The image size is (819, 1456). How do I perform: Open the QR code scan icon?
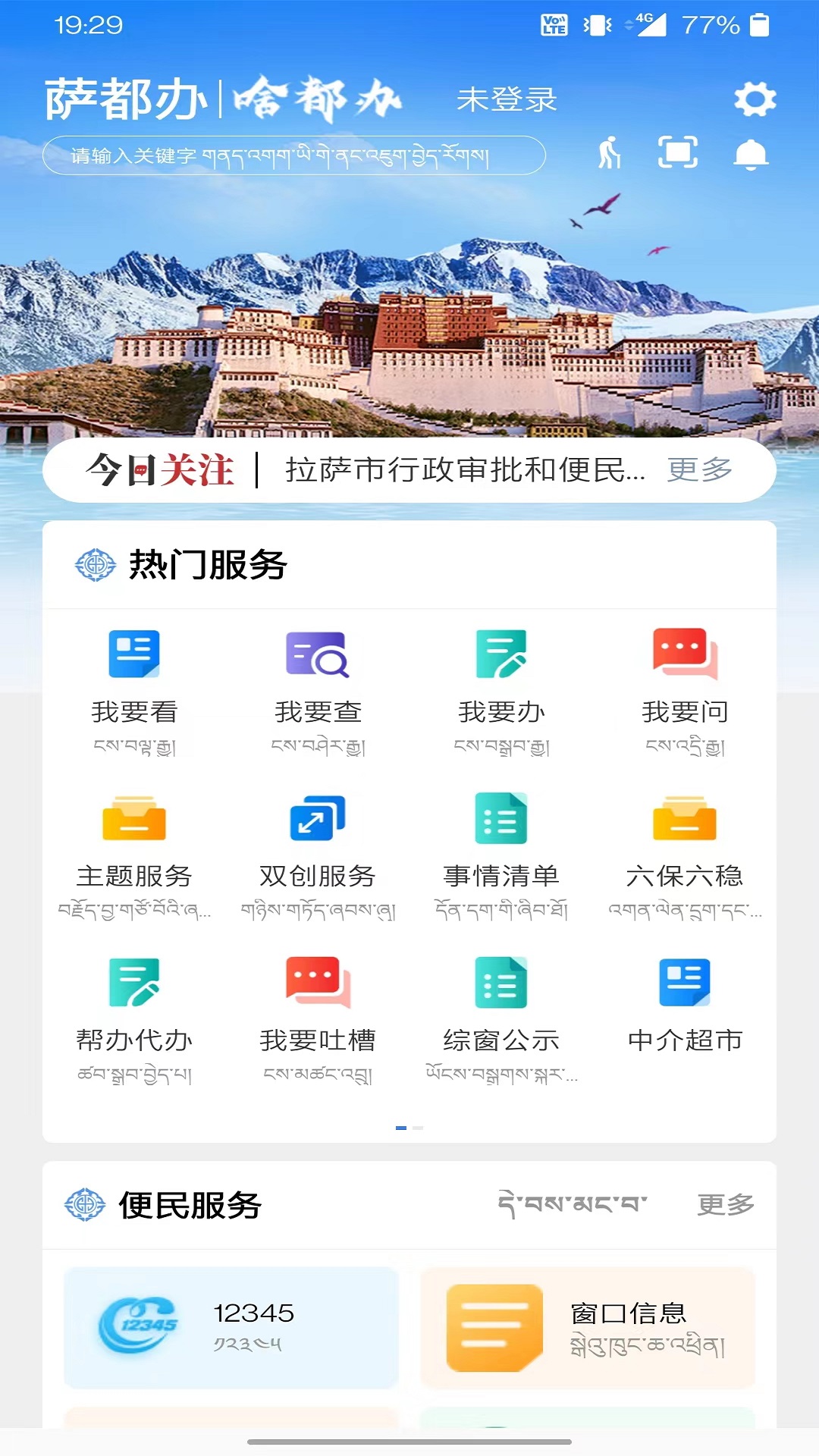679,153
